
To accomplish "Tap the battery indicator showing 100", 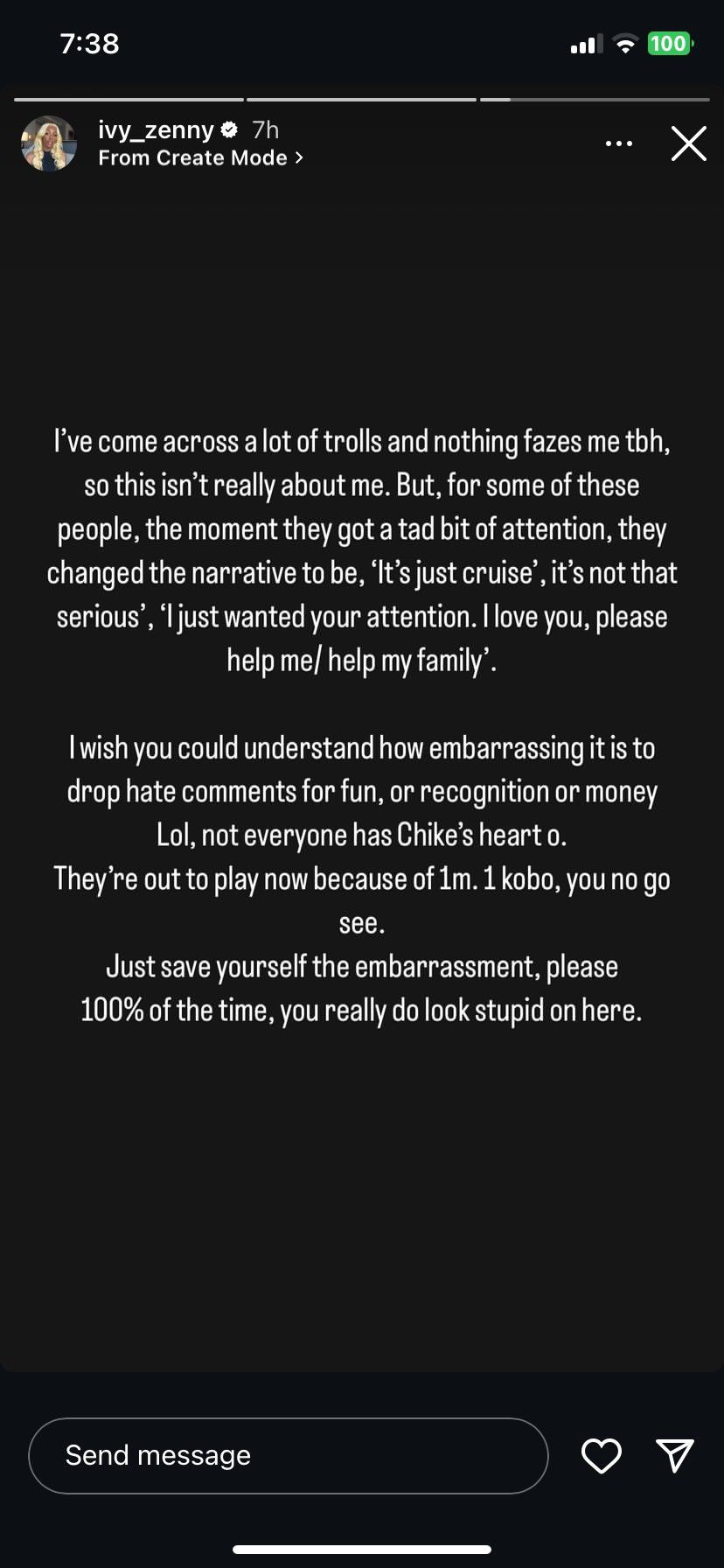I will 667,43.
